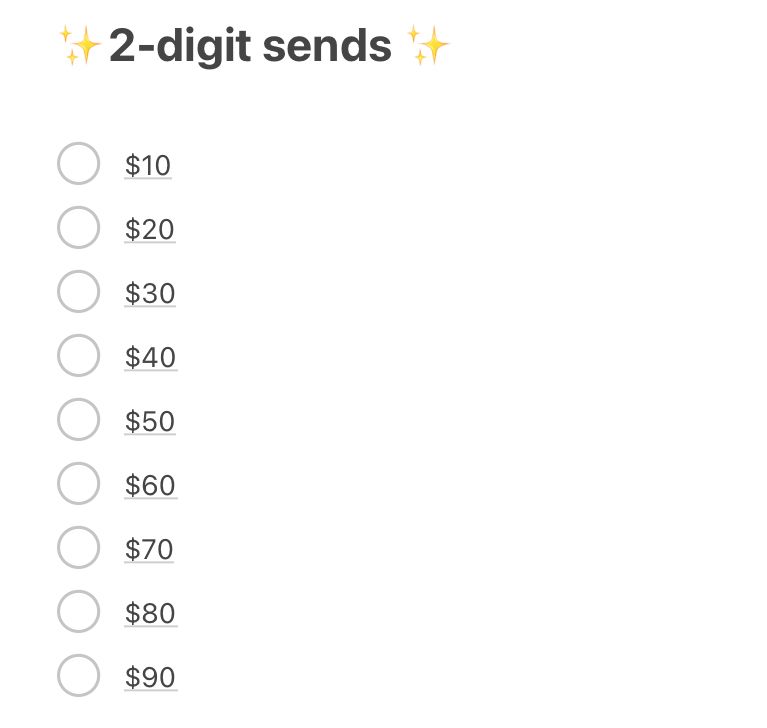
Task: Check the circle next to $10
Action: click(x=78, y=164)
